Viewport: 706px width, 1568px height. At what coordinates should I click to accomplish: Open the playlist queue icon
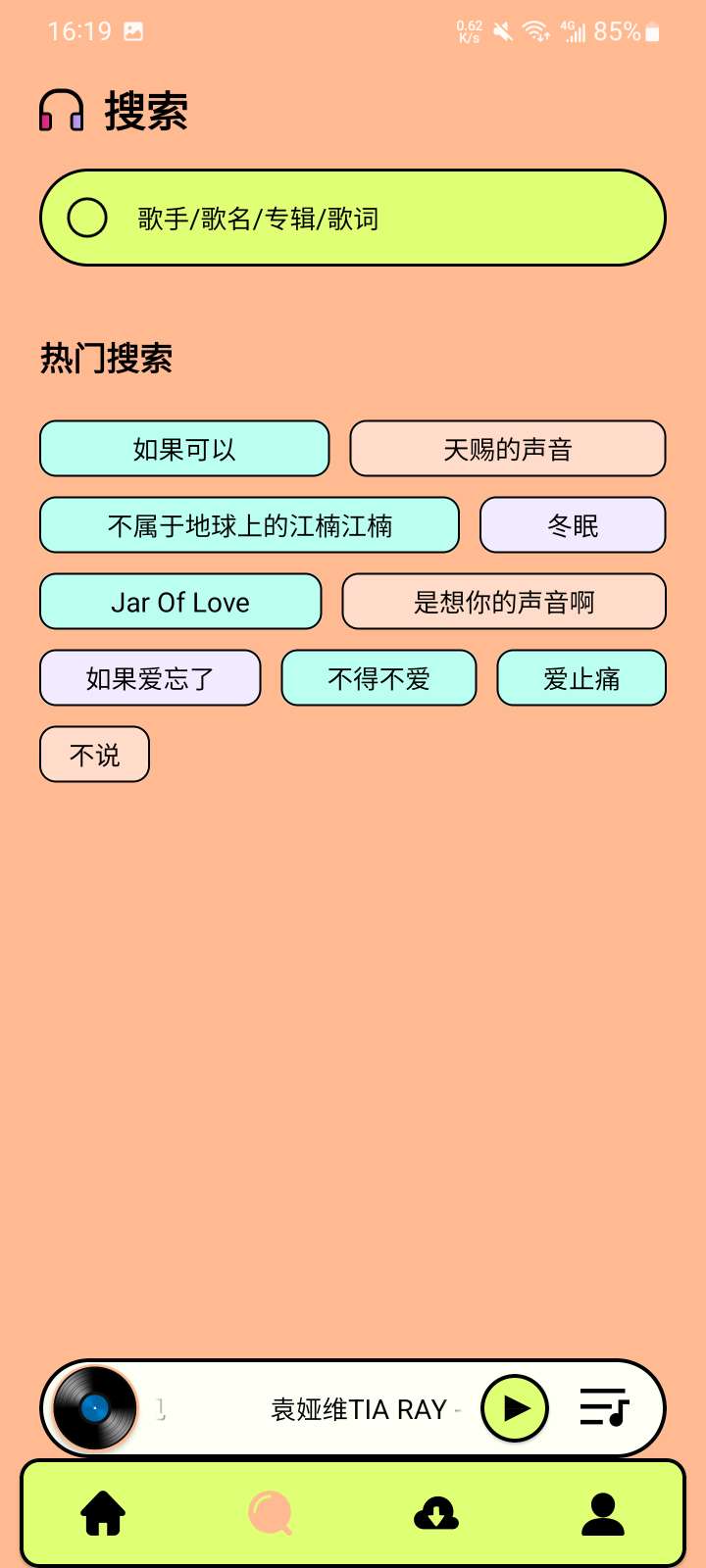pyautogui.click(x=604, y=1408)
